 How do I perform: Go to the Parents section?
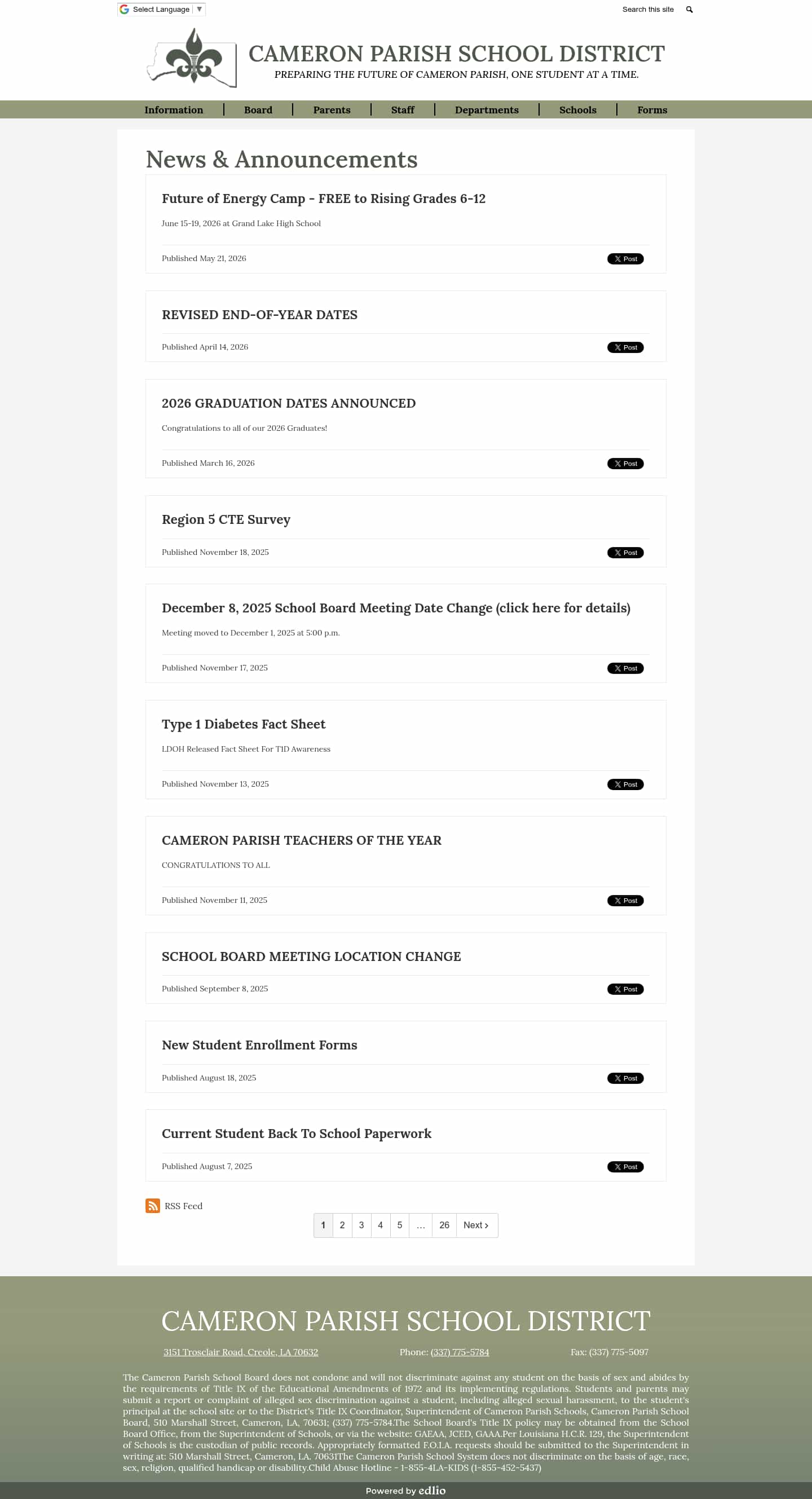pos(332,110)
